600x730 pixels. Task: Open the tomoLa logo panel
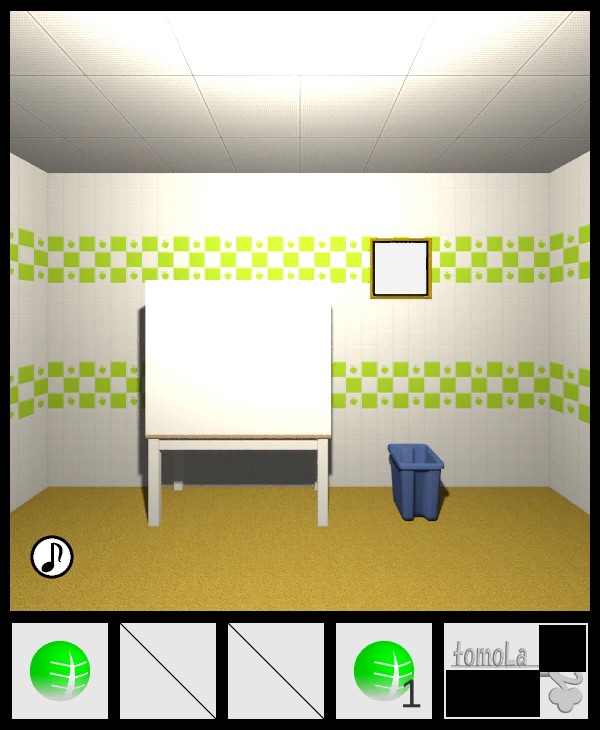pyautogui.click(x=515, y=670)
